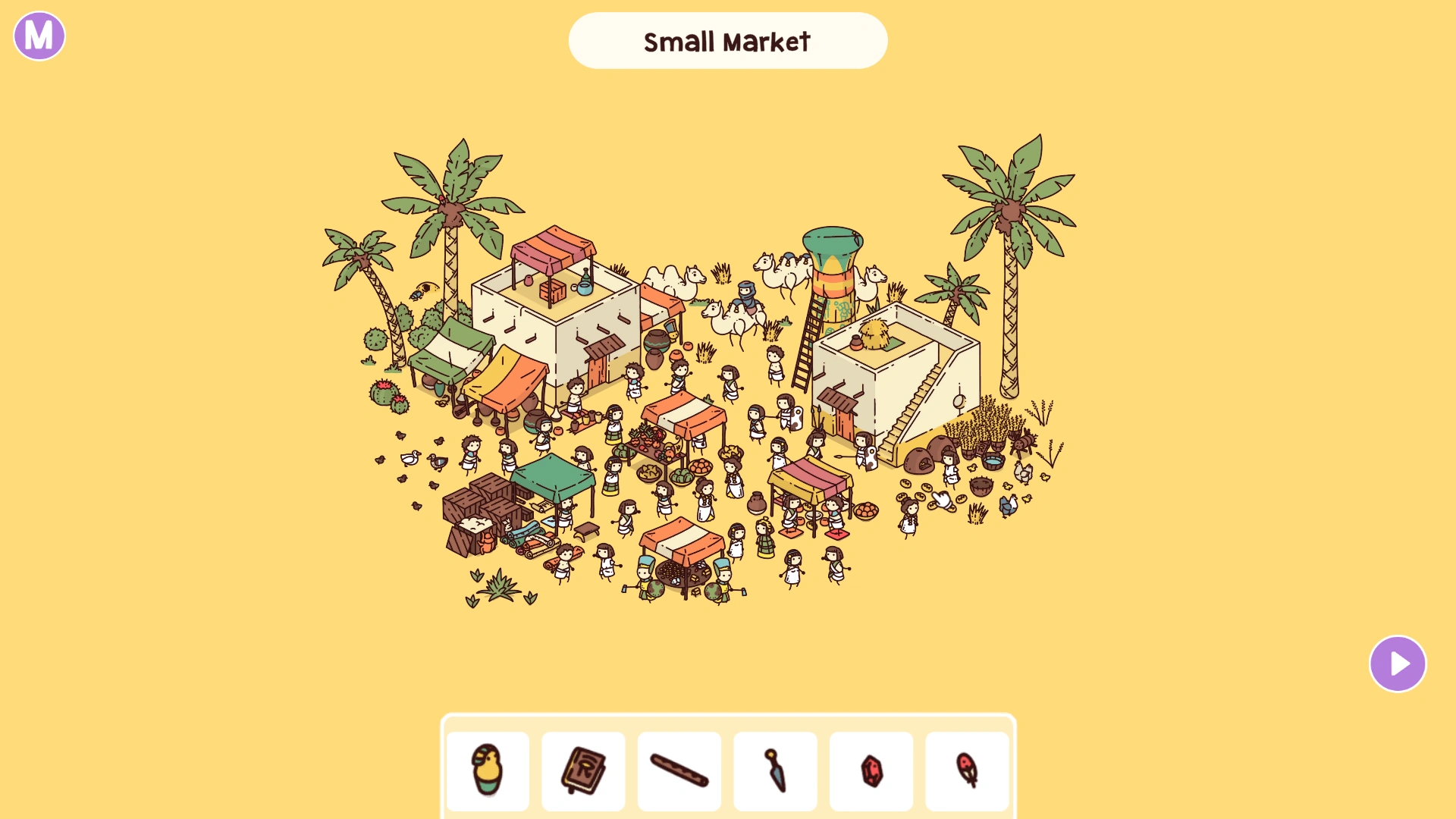Choose the wooden stick item slot
The image size is (1456, 819).
click(x=679, y=770)
